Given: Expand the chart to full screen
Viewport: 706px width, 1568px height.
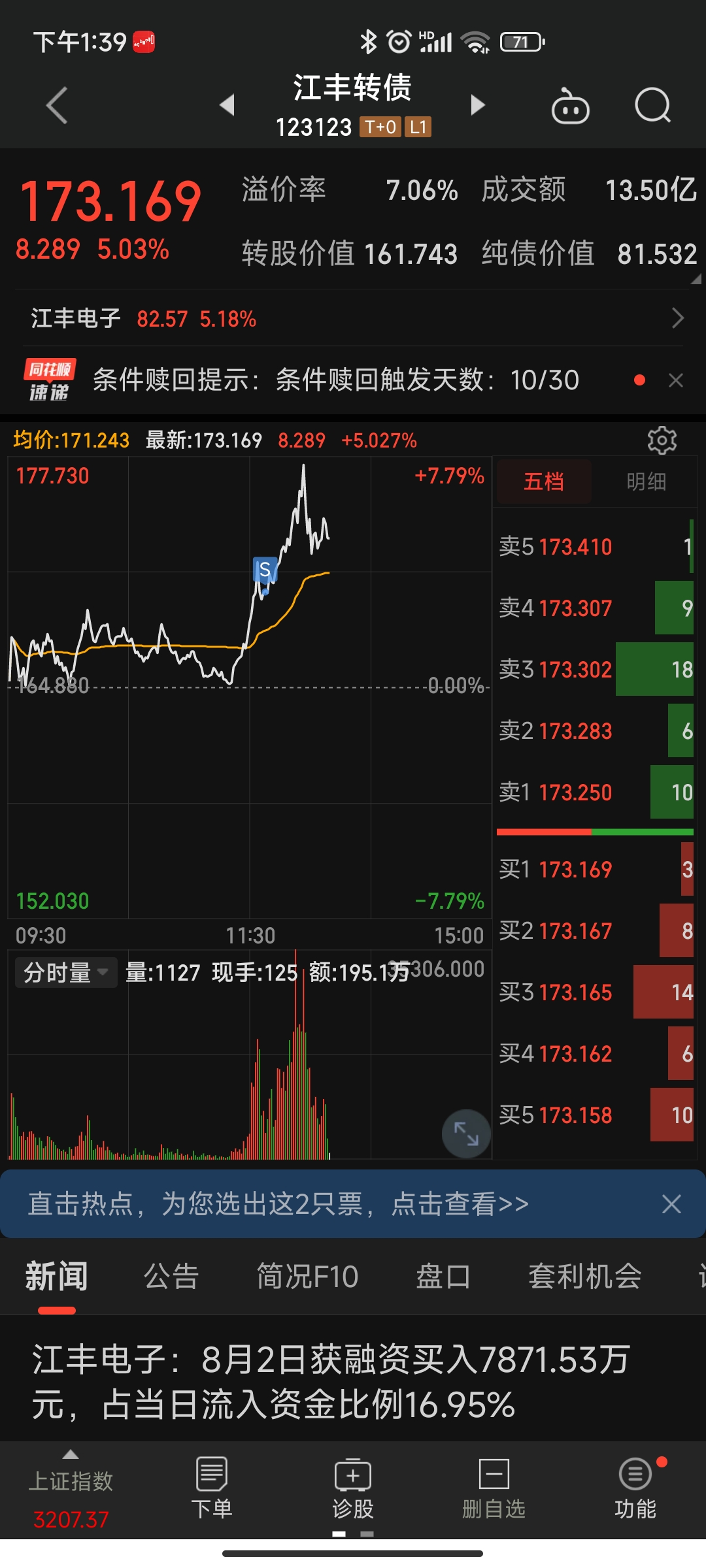Looking at the screenshot, I should click(x=466, y=1134).
